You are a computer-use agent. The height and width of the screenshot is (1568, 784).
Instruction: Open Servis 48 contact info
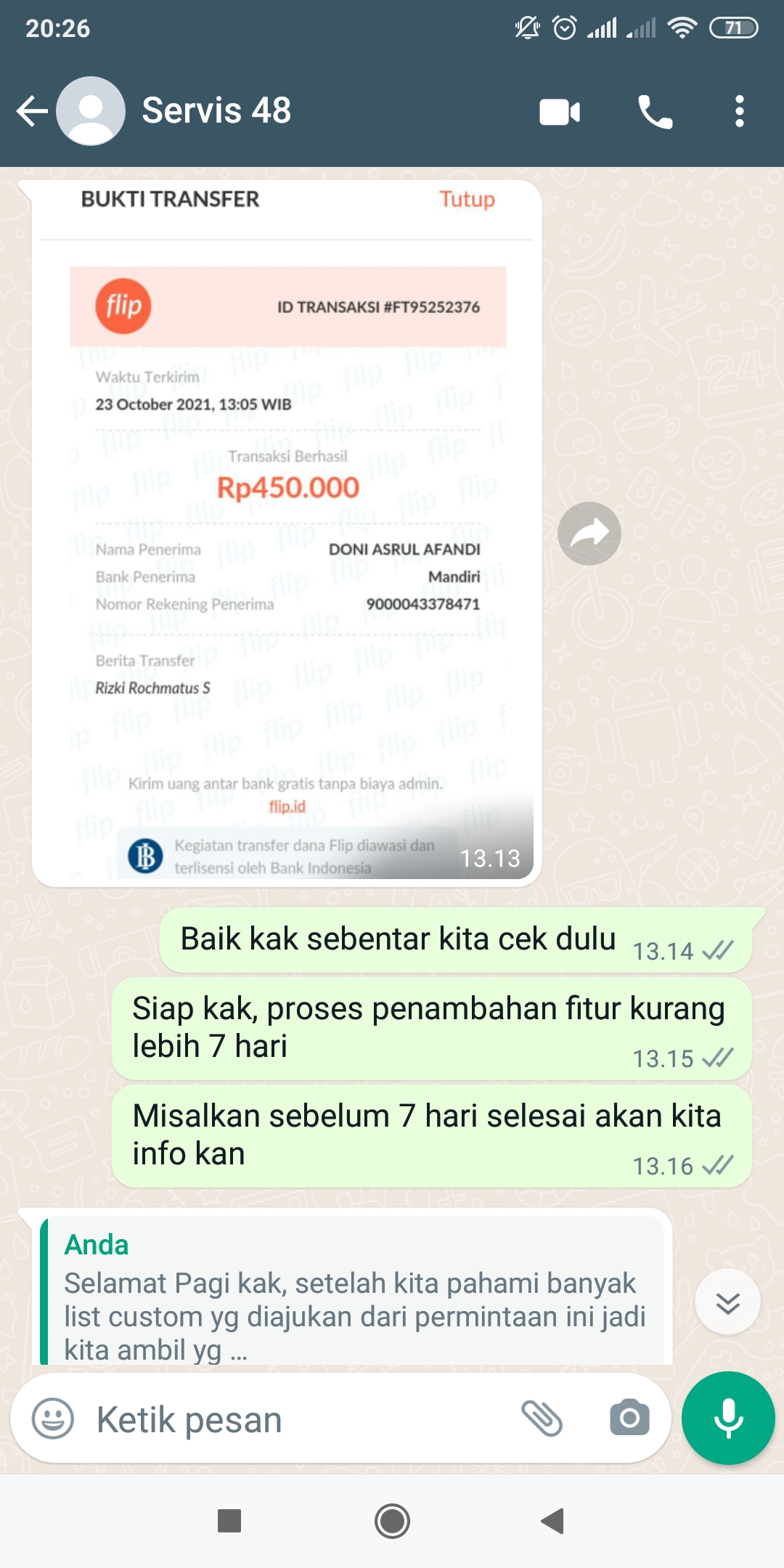pos(216,111)
